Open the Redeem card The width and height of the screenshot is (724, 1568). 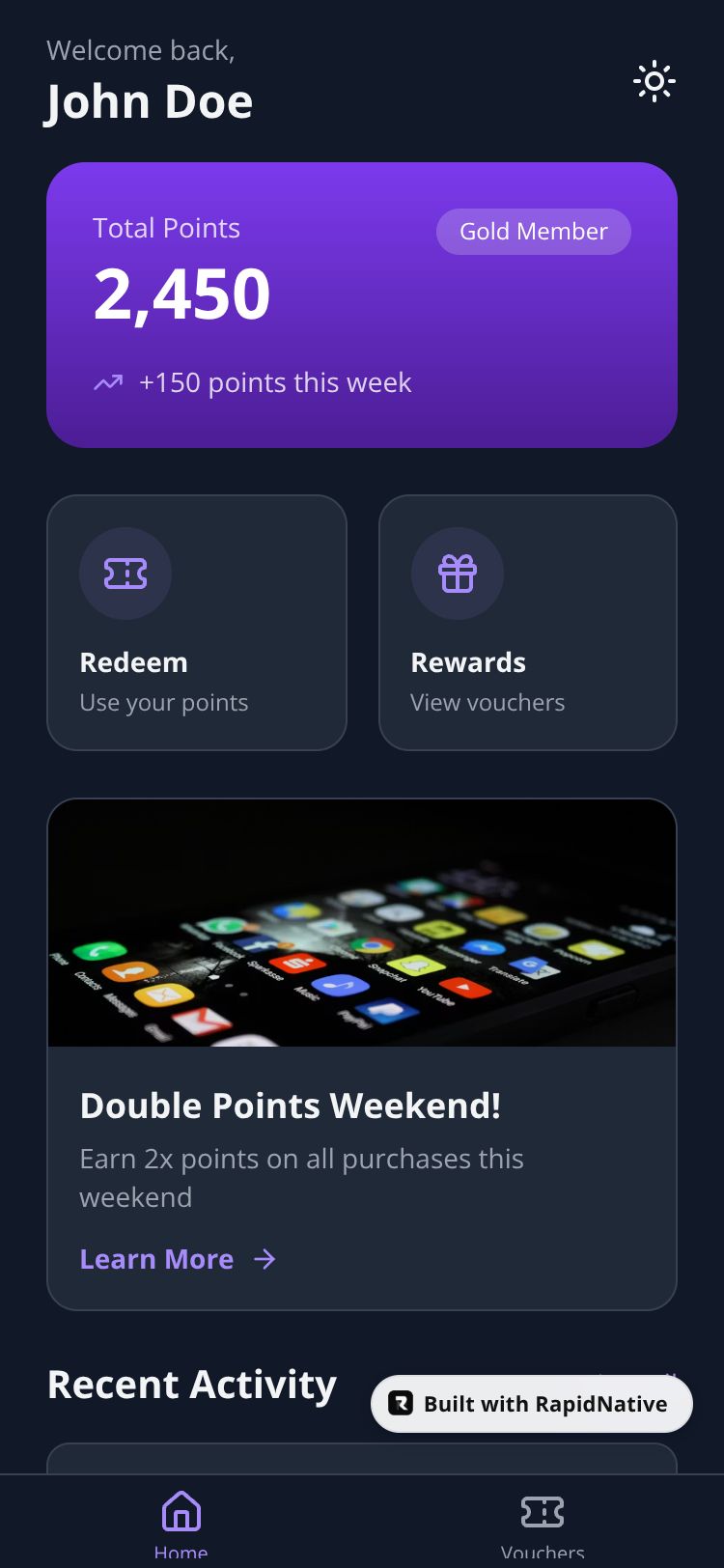tap(196, 623)
